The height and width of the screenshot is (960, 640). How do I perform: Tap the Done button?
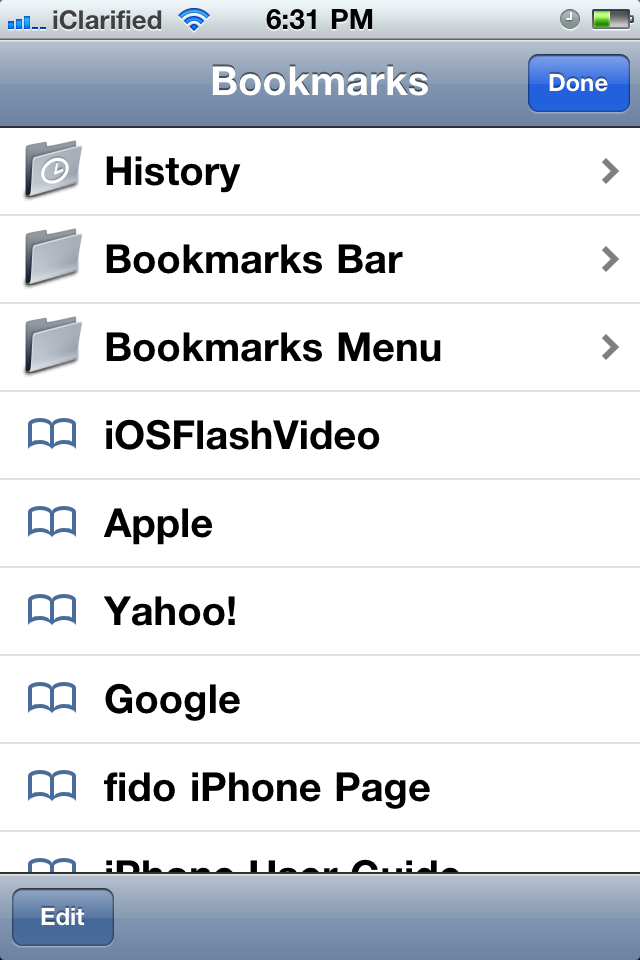click(x=578, y=83)
